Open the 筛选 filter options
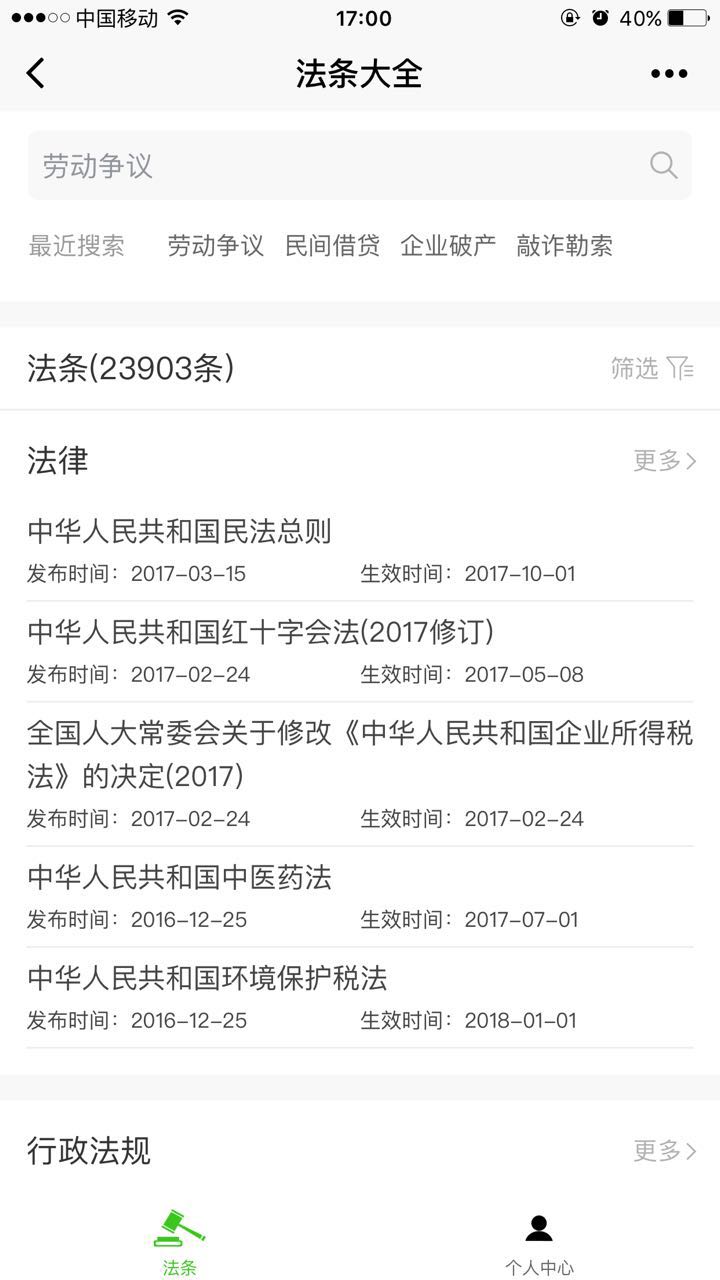720x1280 pixels. 652,369
